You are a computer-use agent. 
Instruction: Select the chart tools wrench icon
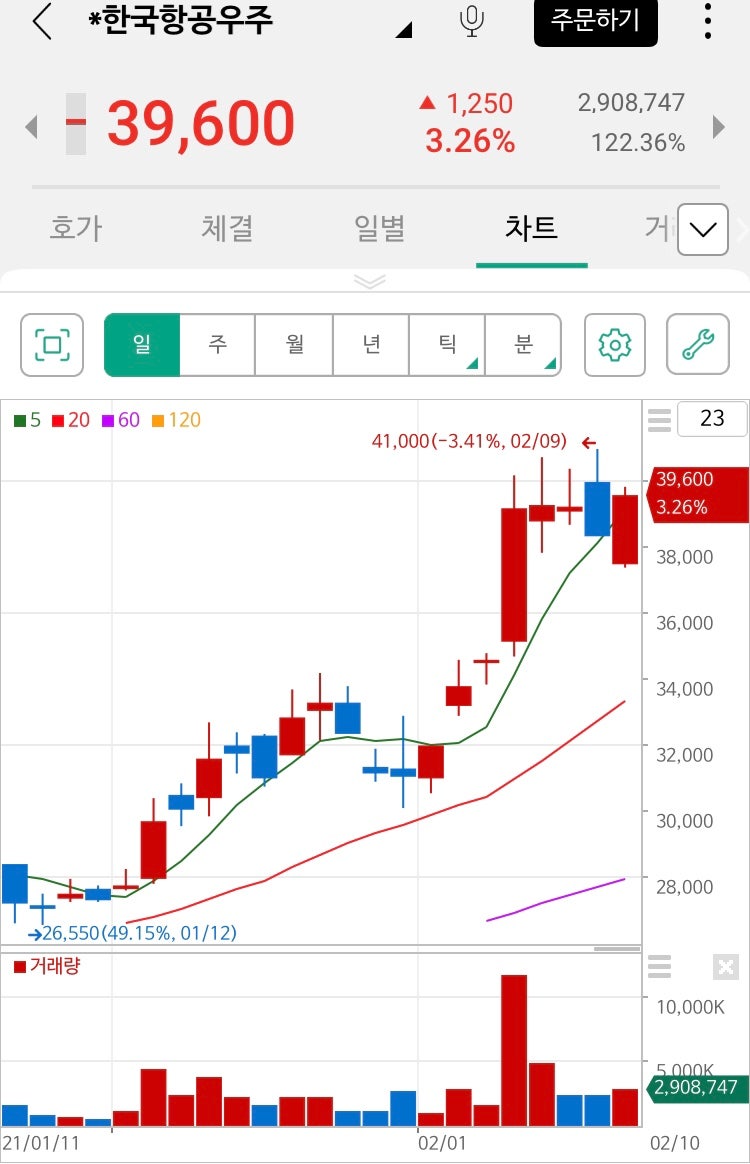697,344
